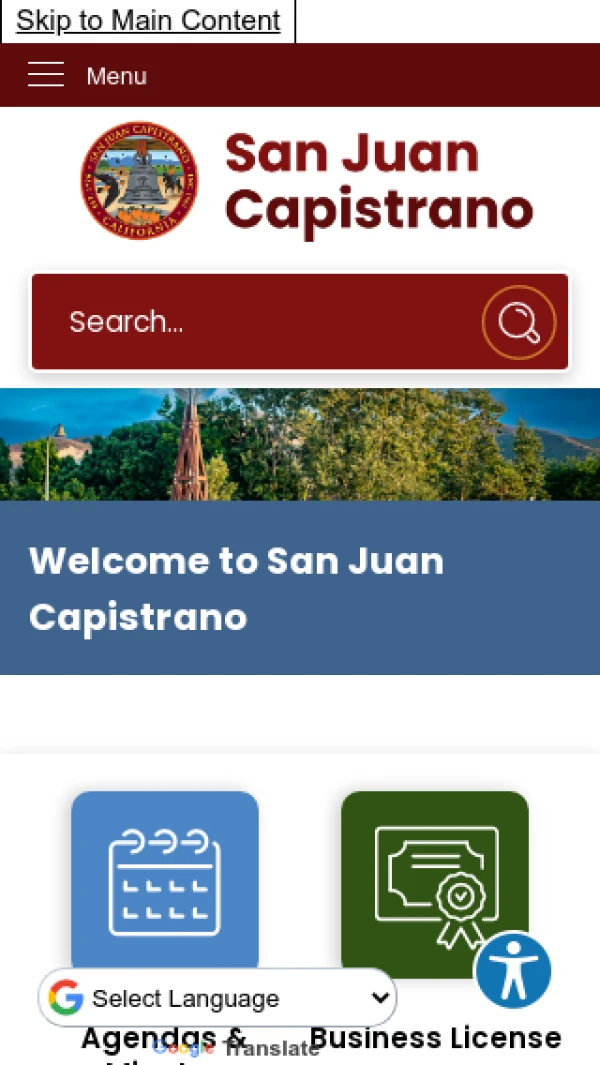Follow the Skip to Main Content link
600x1065 pixels.
(148, 21)
